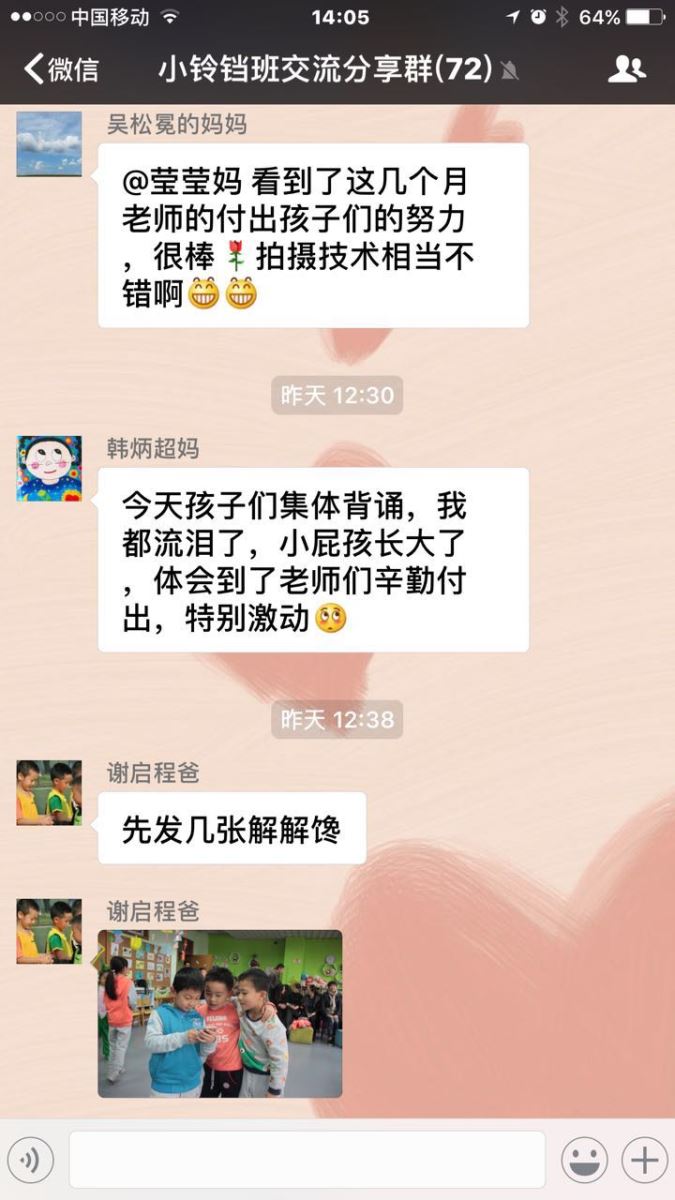Tap 谢启程爸's avatar beside 先发几张解解馋

[x=49, y=792]
